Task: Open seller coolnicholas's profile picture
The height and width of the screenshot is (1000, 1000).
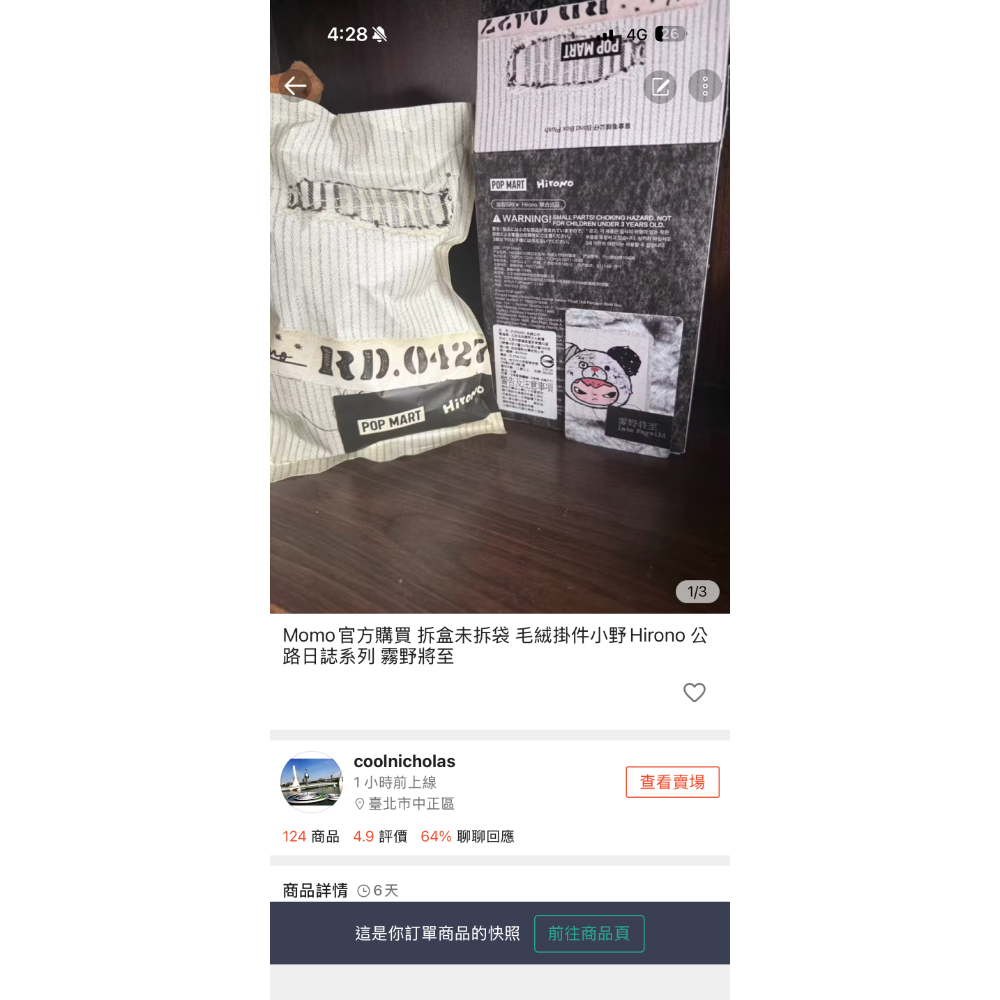Action: click(312, 782)
